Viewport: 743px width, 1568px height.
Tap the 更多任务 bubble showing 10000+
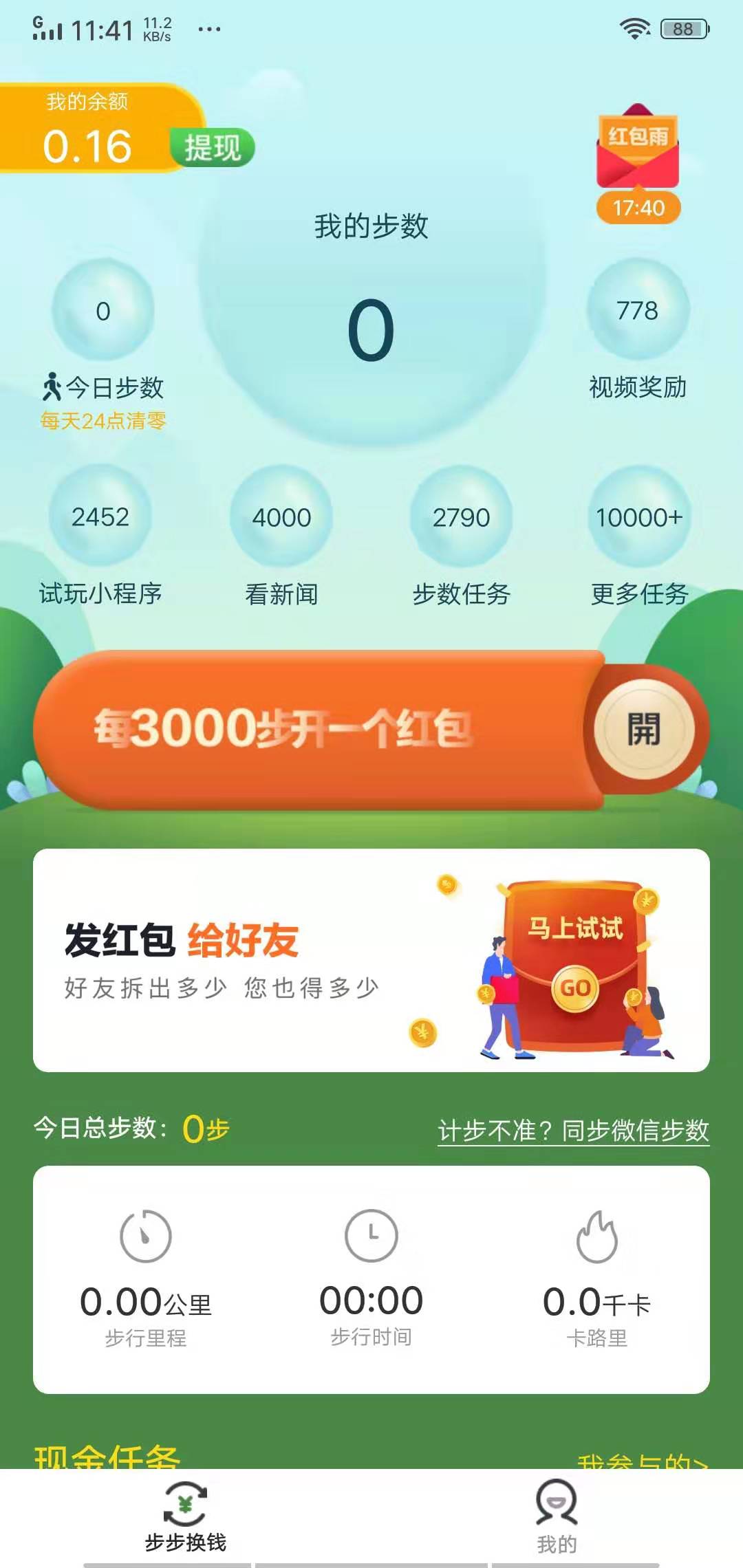click(638, 518)
